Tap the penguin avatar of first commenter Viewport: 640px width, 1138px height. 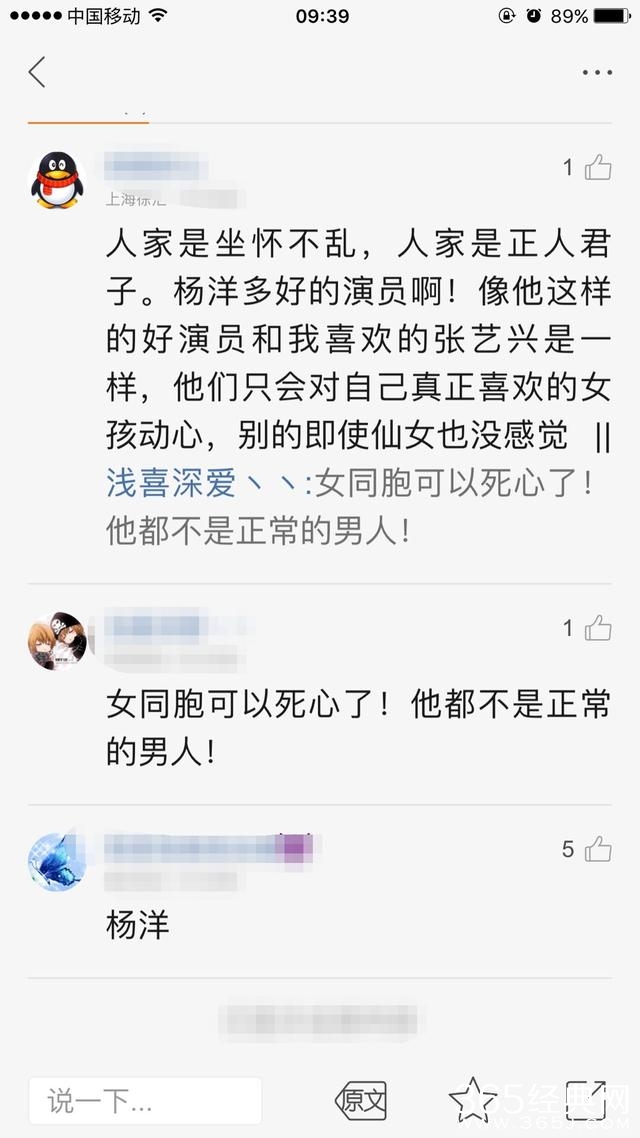(x=57, y=180)
